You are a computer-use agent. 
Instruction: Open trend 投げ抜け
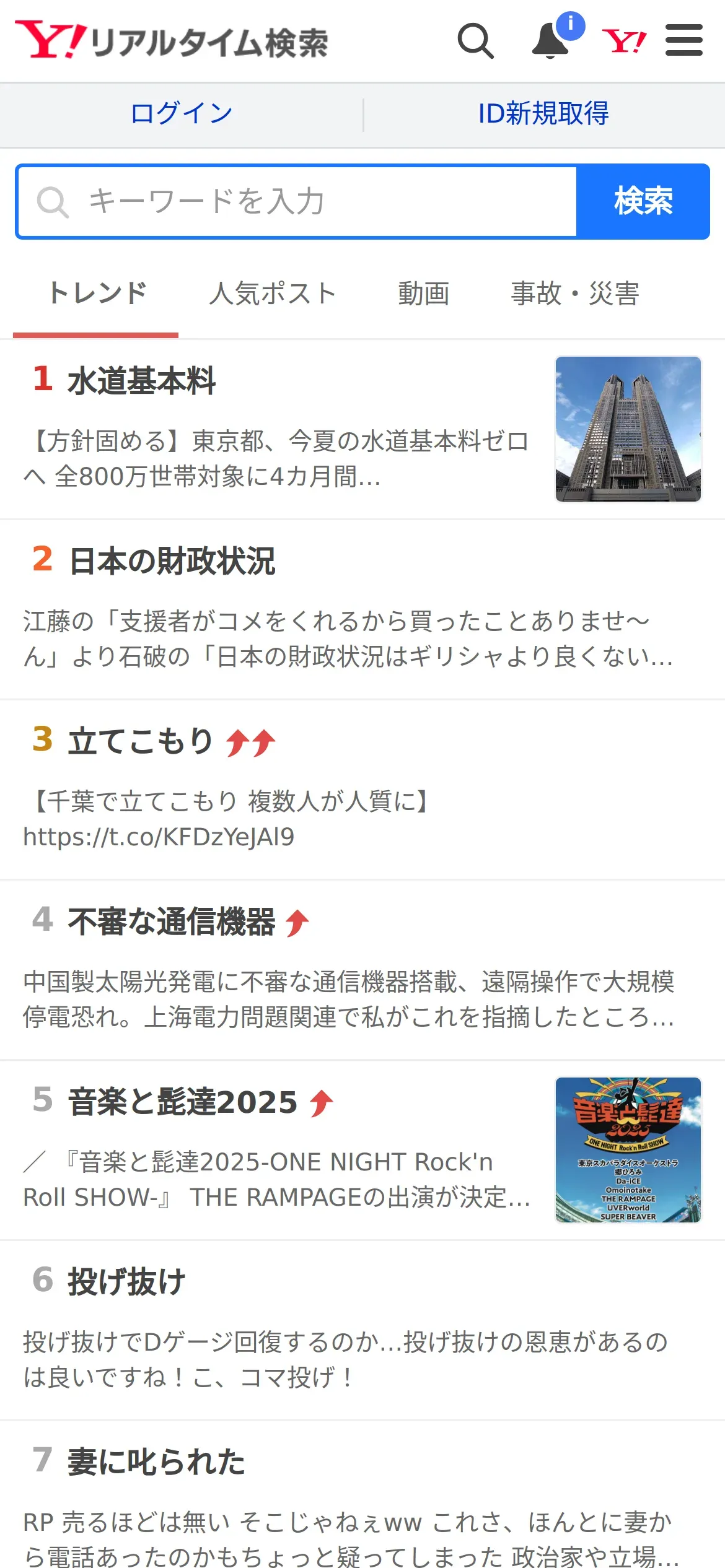[x=126, y=1282]
